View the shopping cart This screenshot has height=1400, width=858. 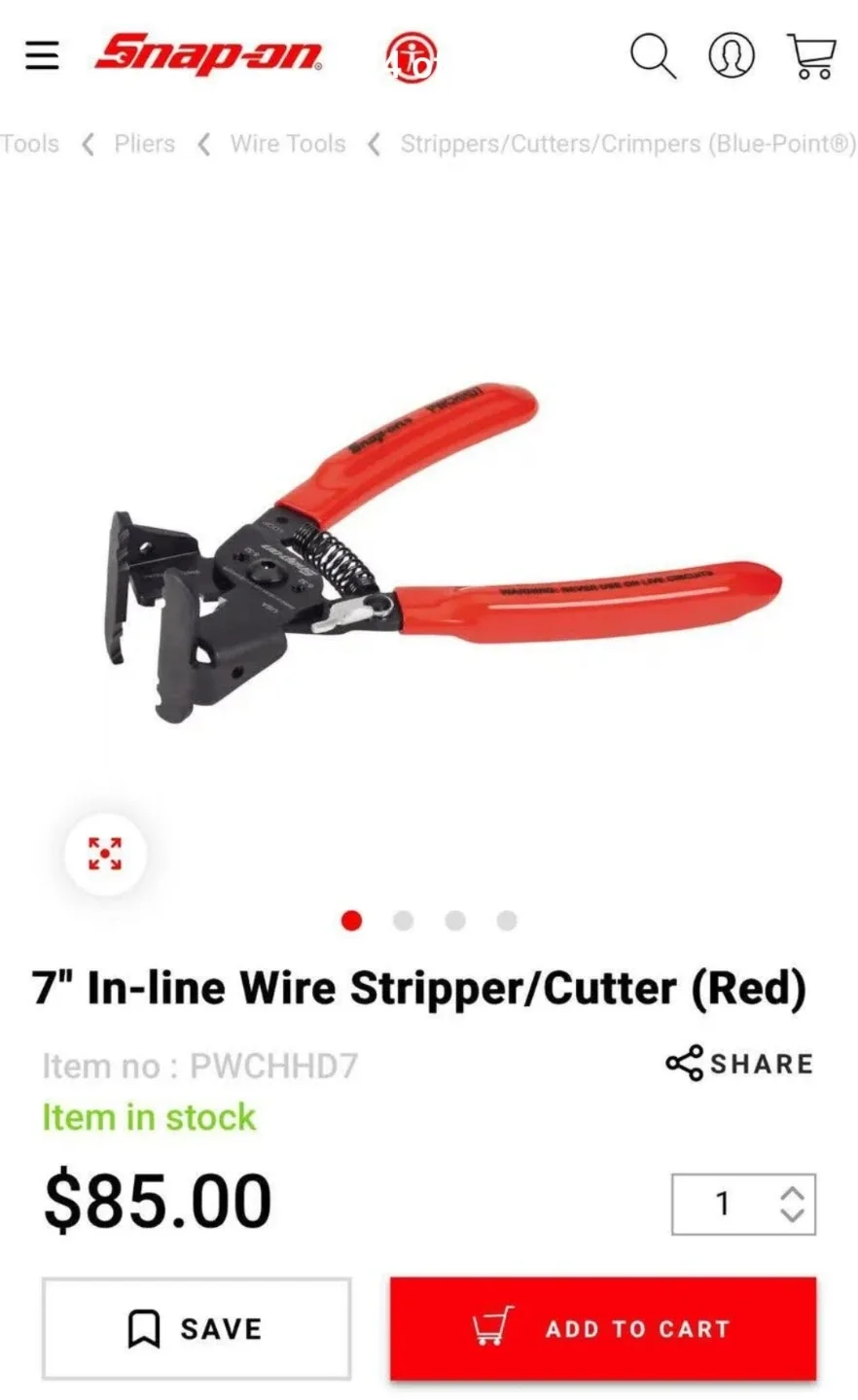[x=810, y=56]
